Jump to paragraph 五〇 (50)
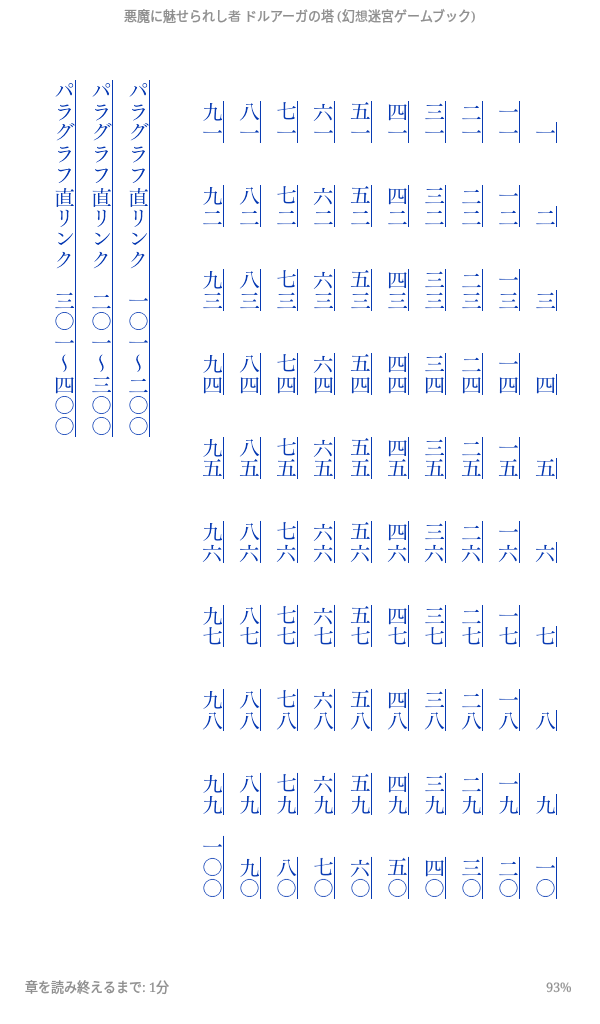This screenshot has height=1024, width=600. click(x=397, y=877)
